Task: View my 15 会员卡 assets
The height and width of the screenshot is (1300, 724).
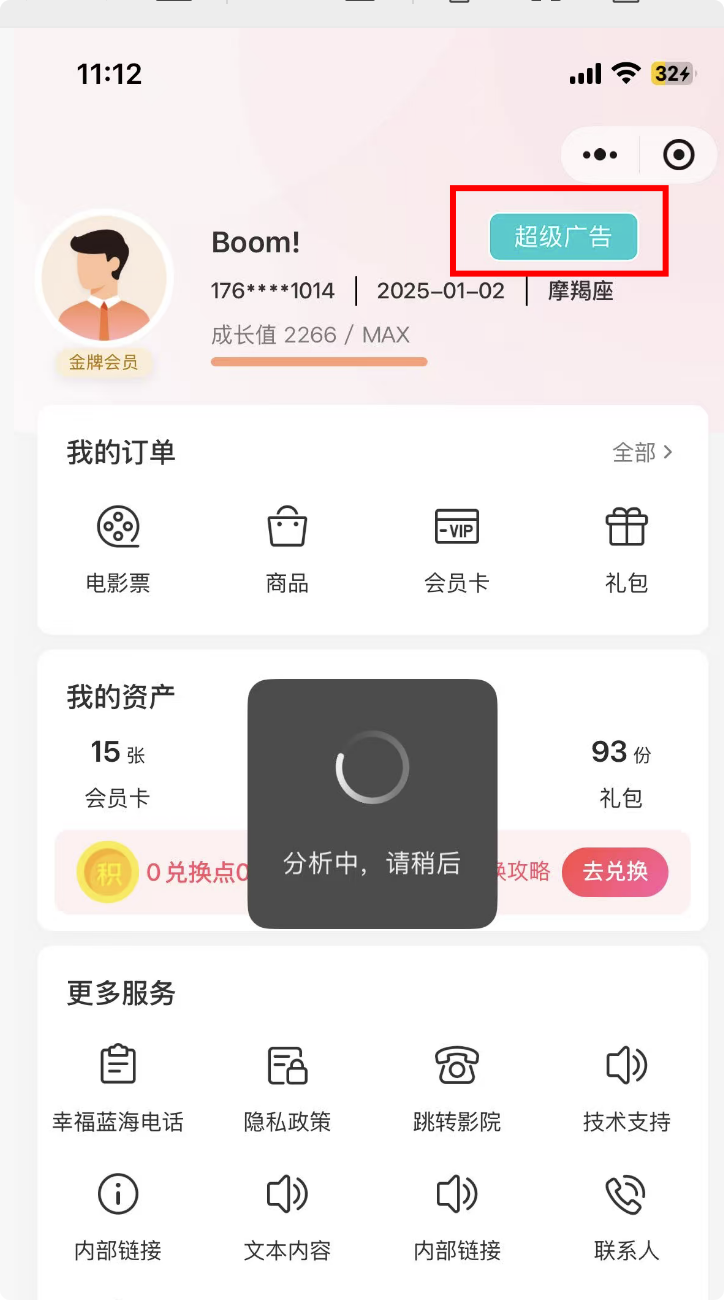Action: 118,773
